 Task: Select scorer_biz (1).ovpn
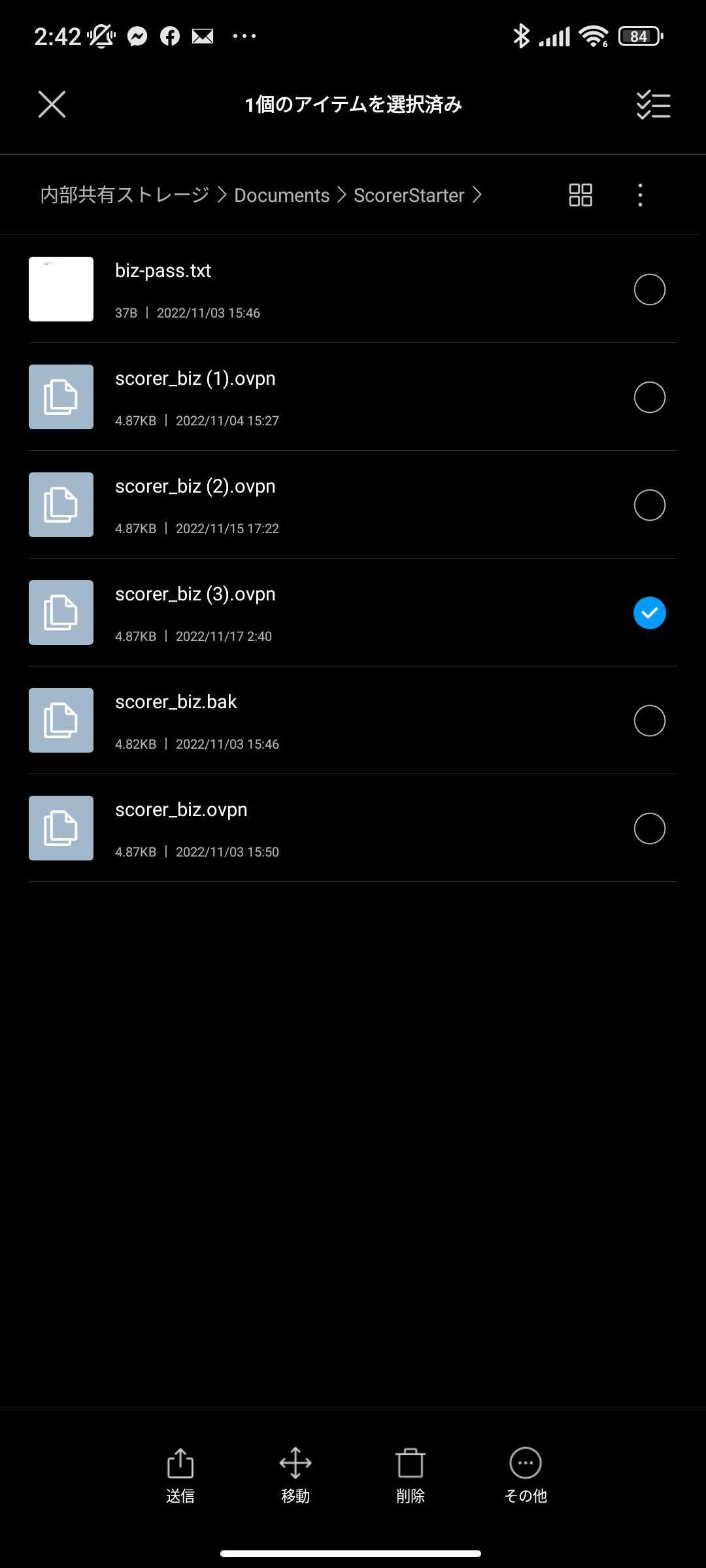click(649, 397)
